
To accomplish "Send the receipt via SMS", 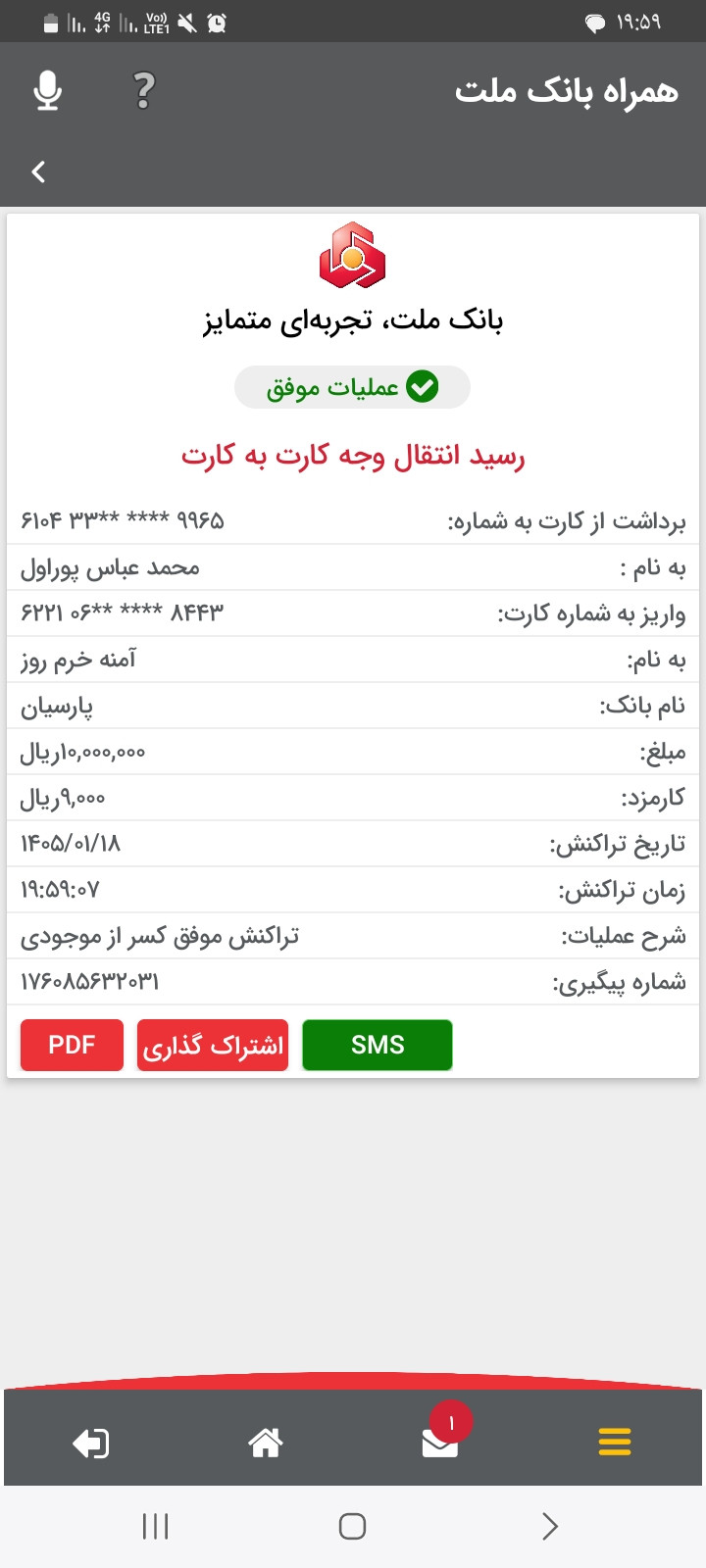I will [378, 1045].
